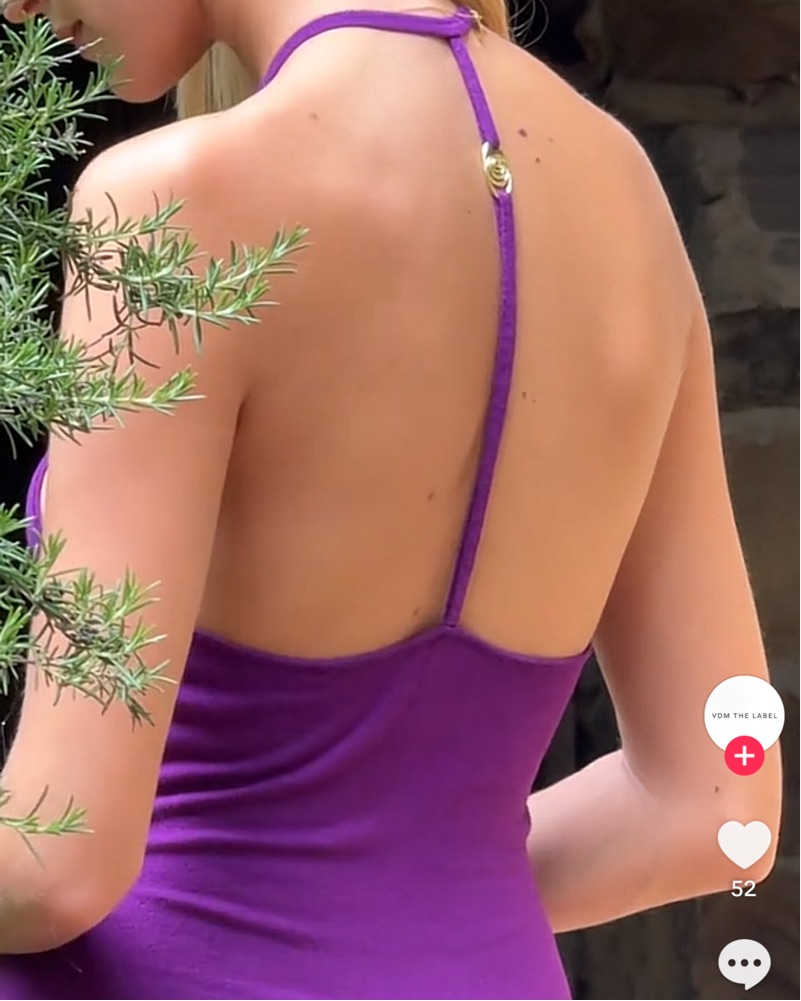Viewport: 801px width, 1001px height.
Task: Open the comments bubble
Action: click(x=744, y=963)
